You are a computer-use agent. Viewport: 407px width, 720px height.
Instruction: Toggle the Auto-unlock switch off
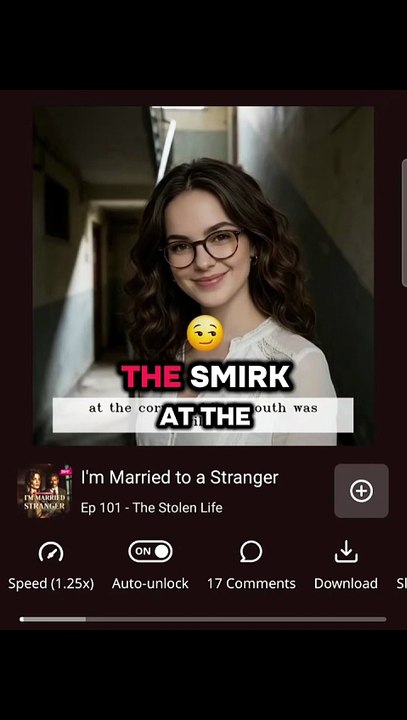(x=150, y=551)
